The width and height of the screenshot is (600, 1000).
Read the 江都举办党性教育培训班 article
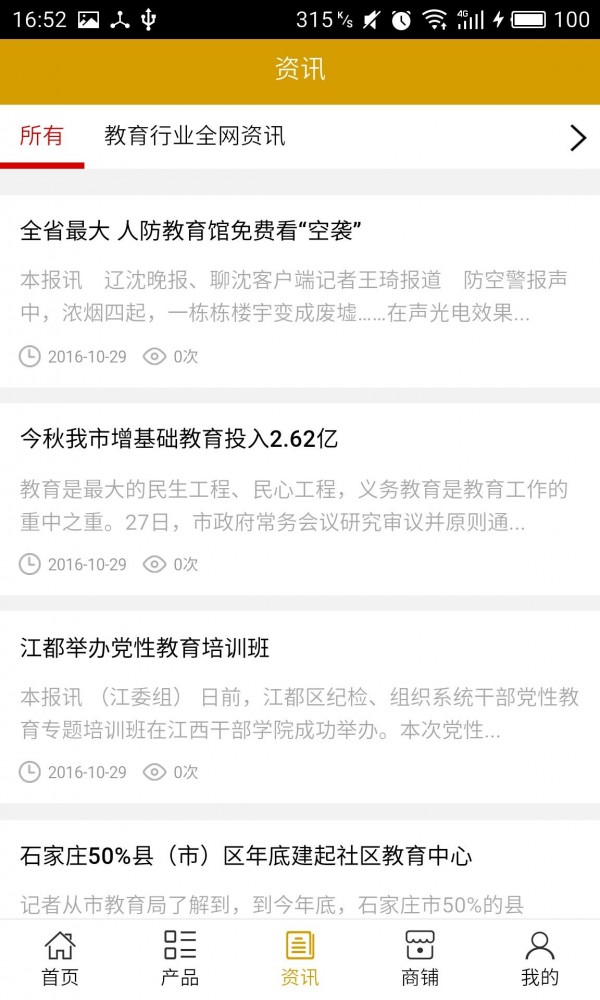[145, 647]
